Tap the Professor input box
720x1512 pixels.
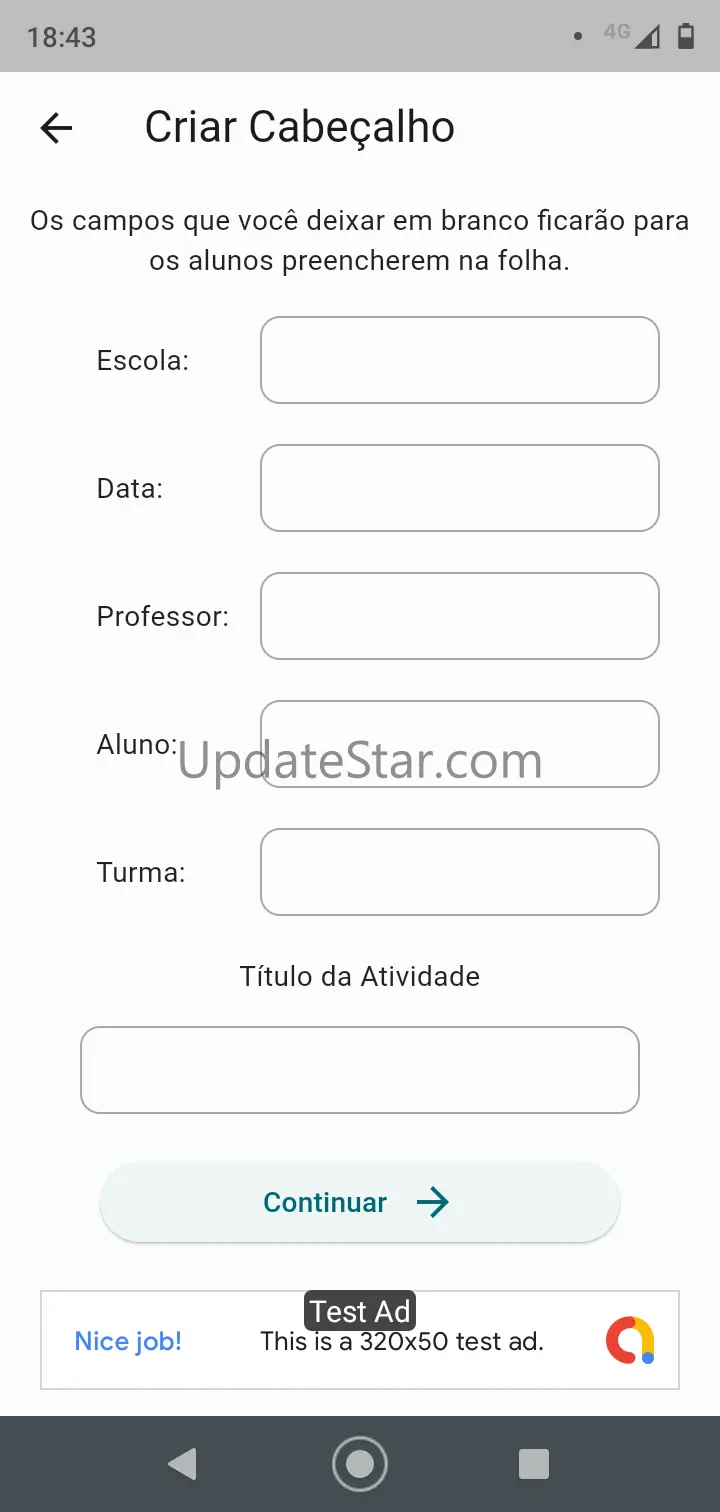(459, 616)
